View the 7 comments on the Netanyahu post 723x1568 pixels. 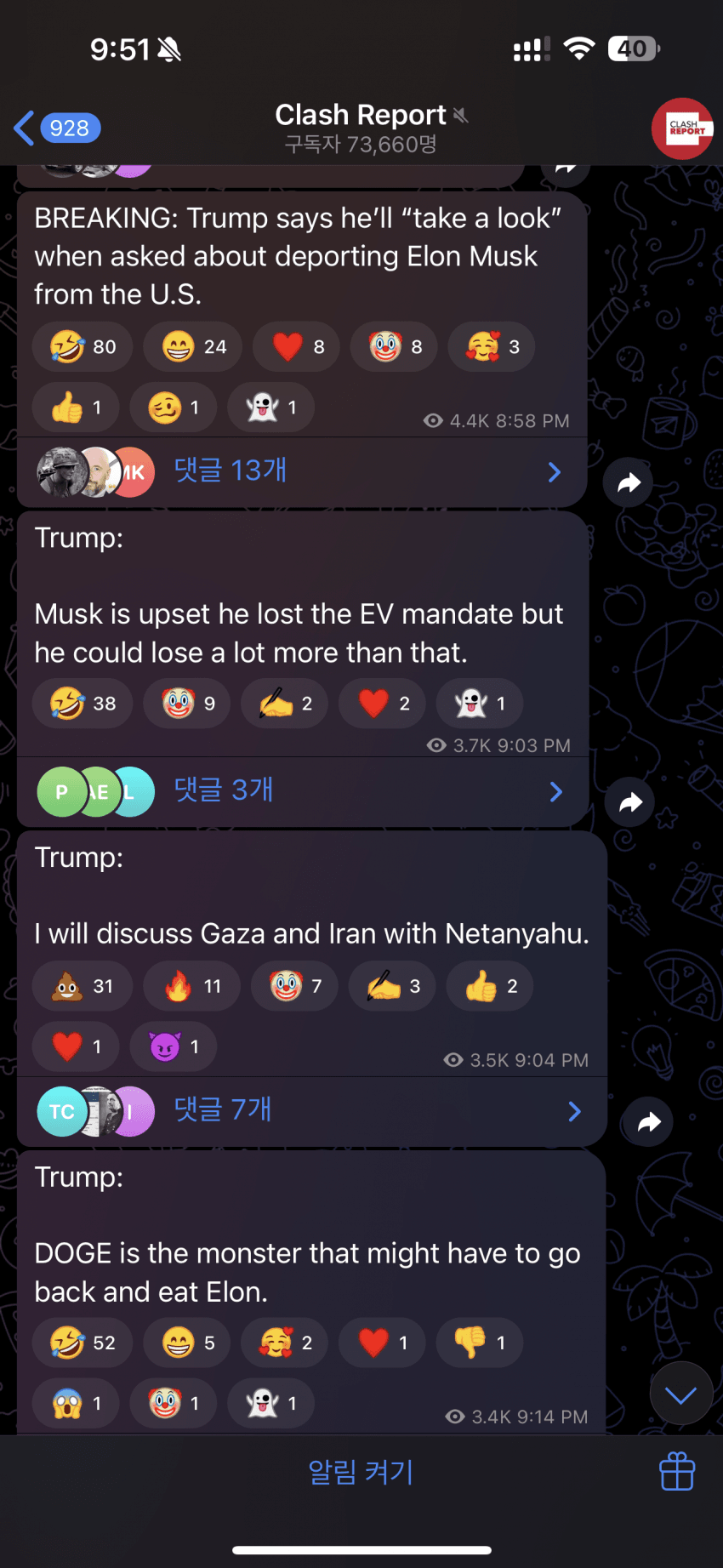(222, 1109)
